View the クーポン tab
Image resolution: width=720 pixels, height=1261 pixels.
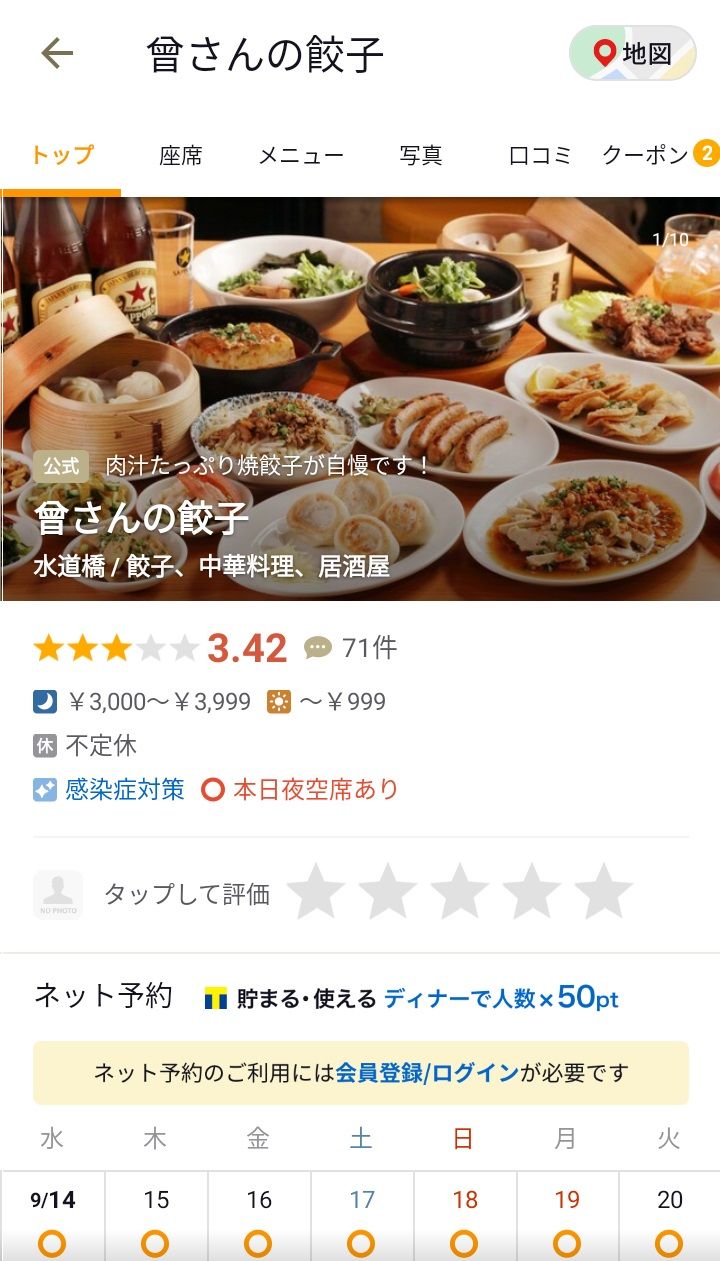648,155
